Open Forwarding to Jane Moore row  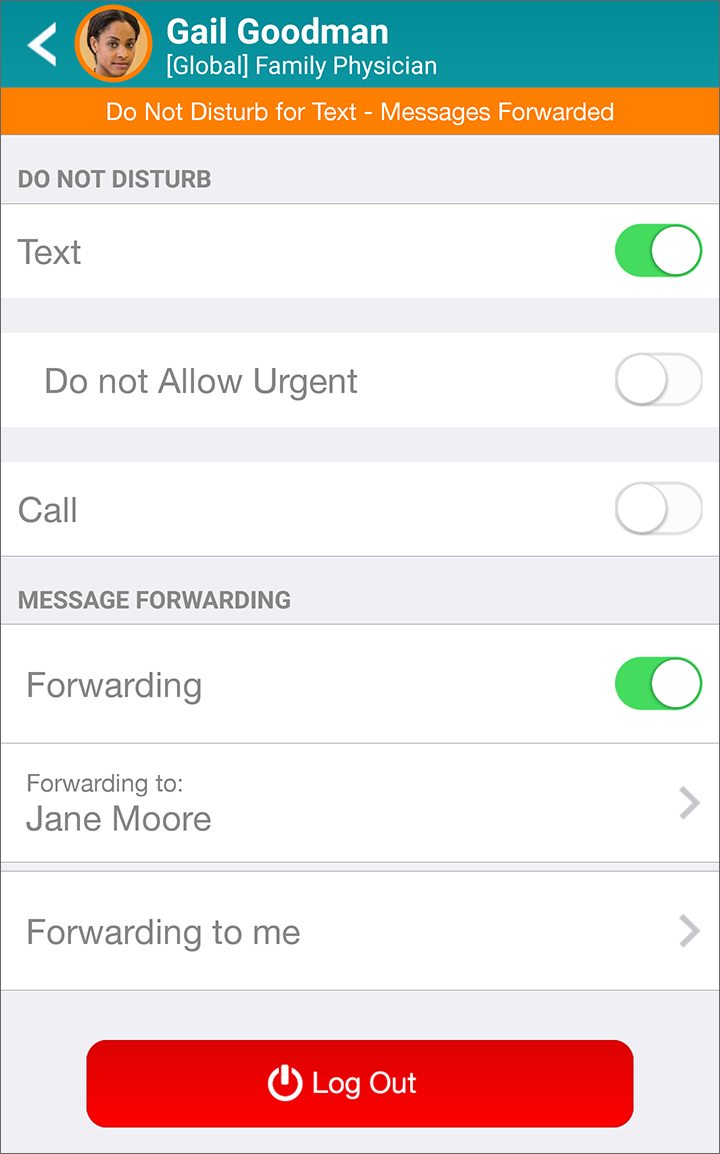[x=360, y=803]
